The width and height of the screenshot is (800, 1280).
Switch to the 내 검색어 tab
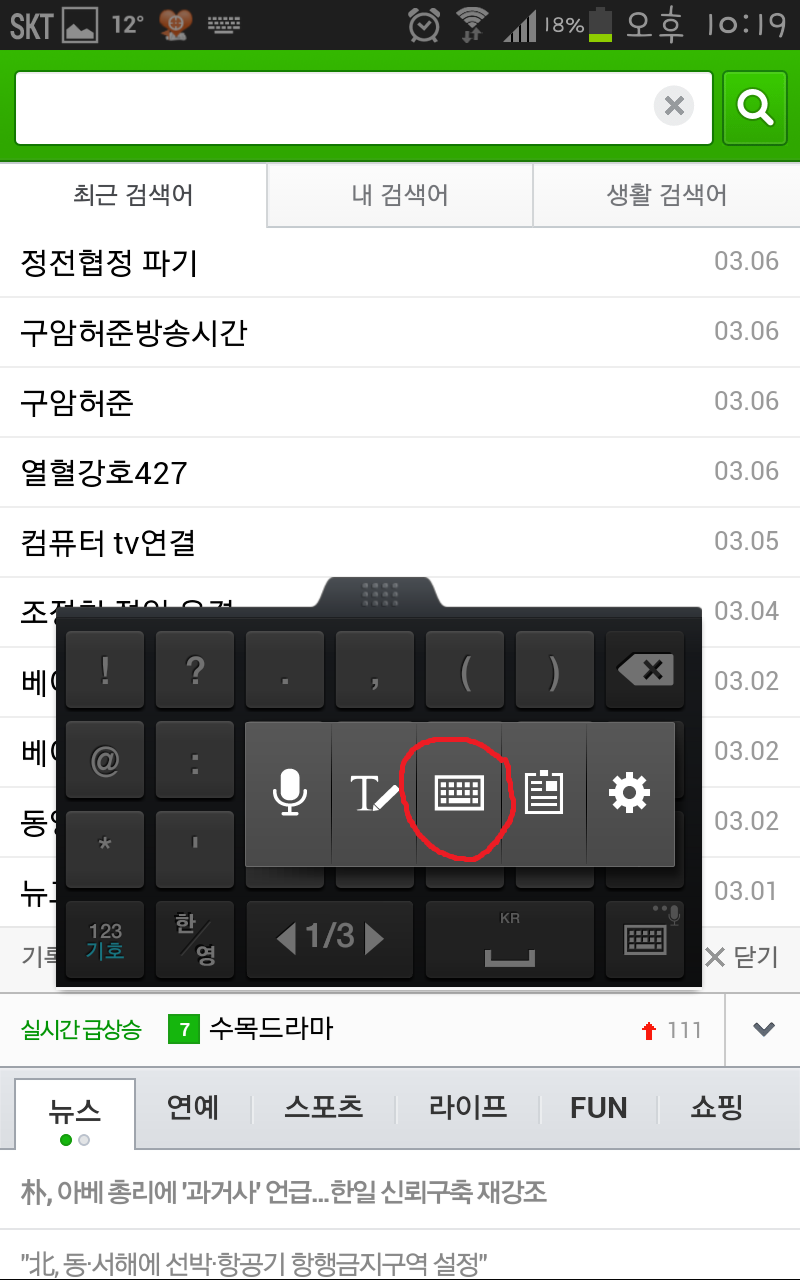pos(400,194)
